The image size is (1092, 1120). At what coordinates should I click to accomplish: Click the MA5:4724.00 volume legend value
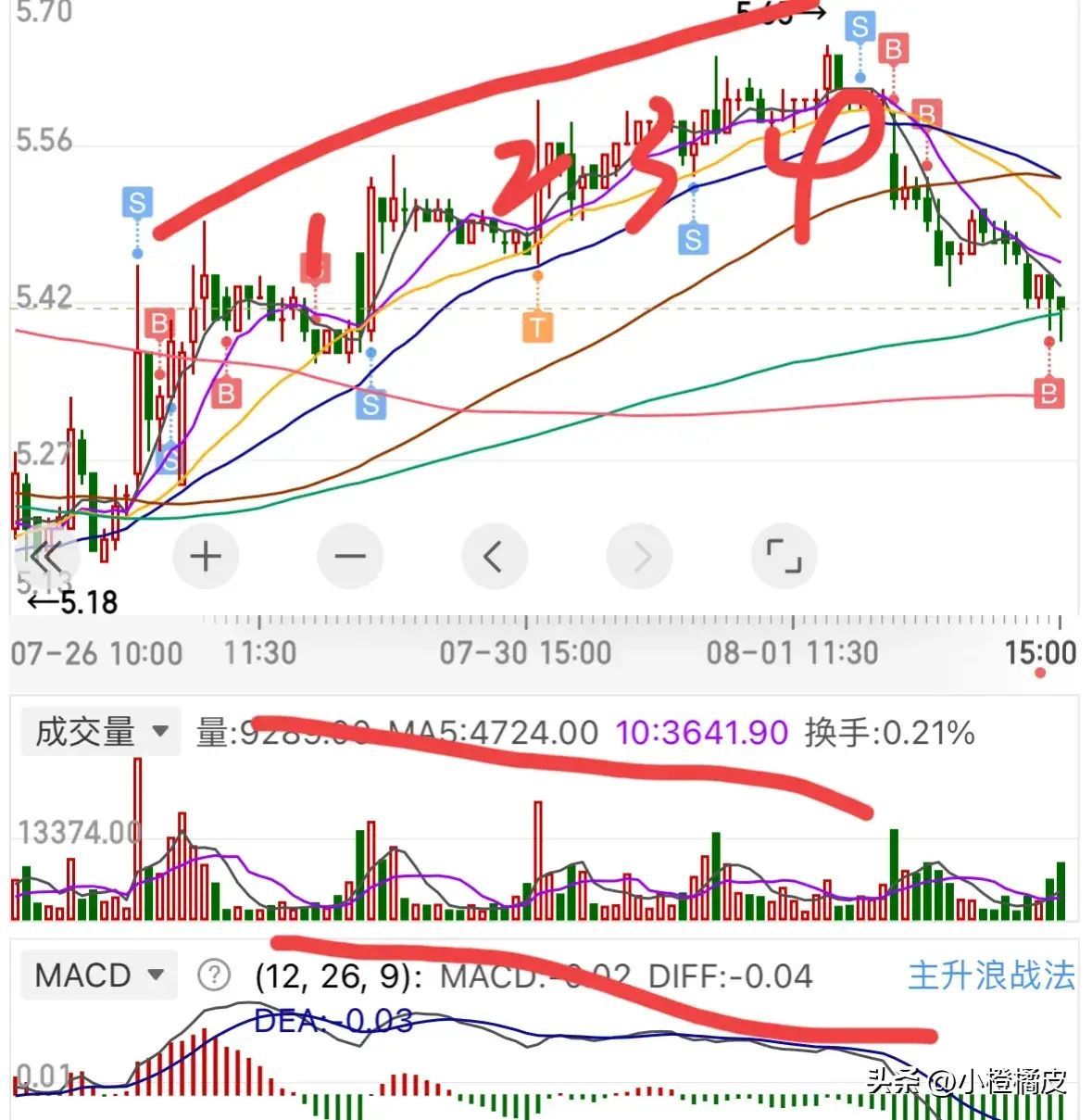(490, 732)
